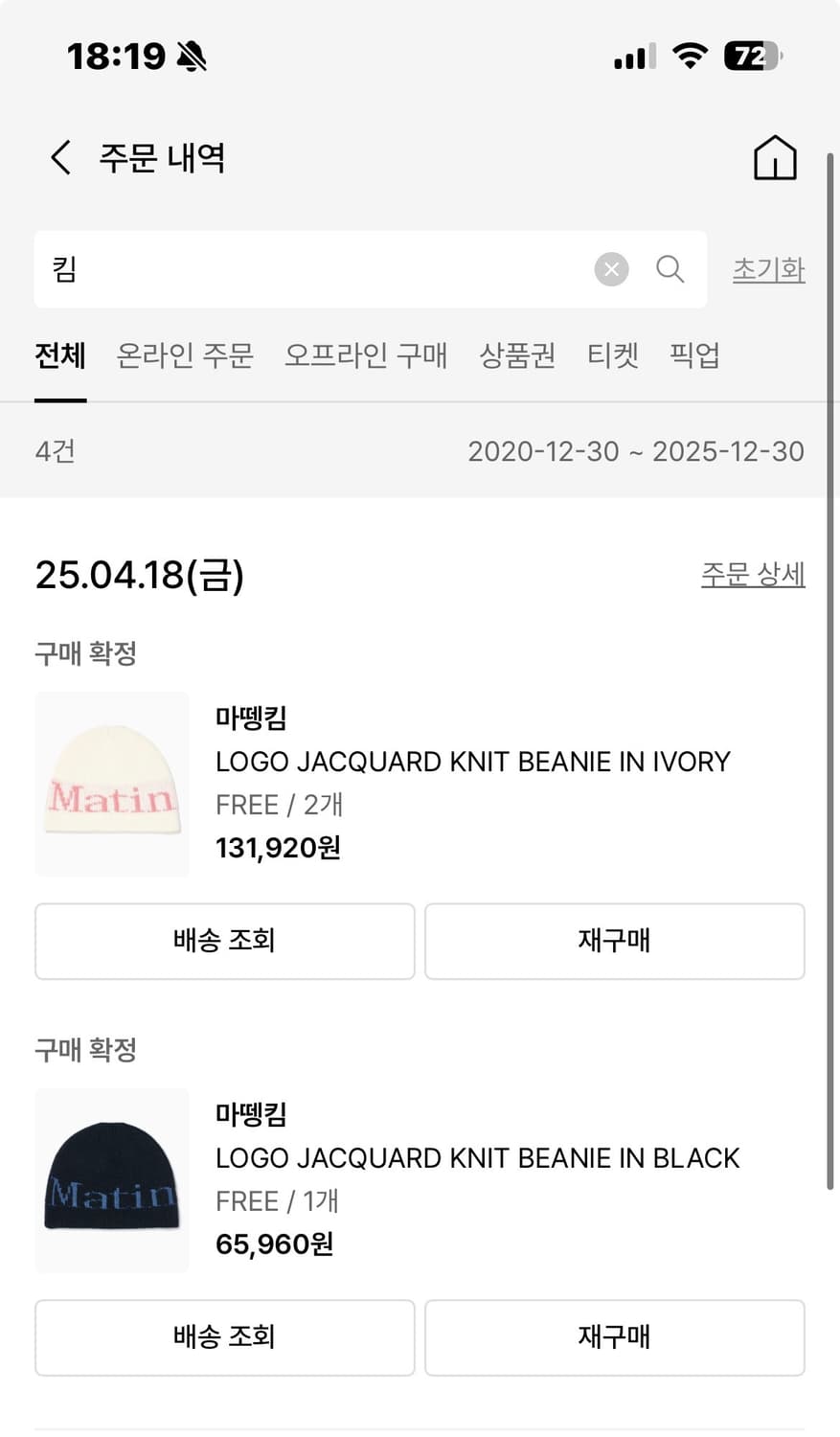
Task: Select the 오프라인 구매 tab
Action: pyautogui.click(x=366, y=355)
